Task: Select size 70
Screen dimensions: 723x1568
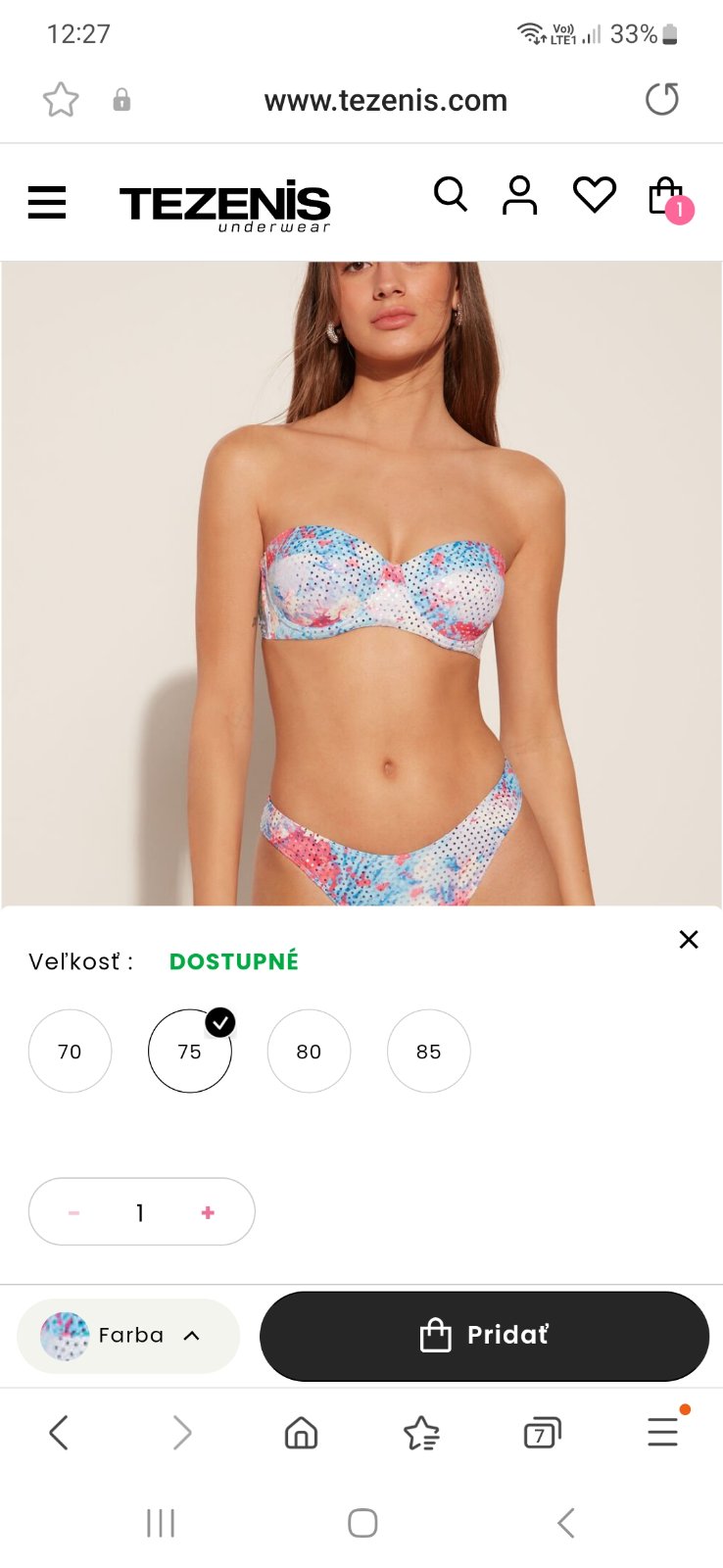Action: (x=70, y=1052)
